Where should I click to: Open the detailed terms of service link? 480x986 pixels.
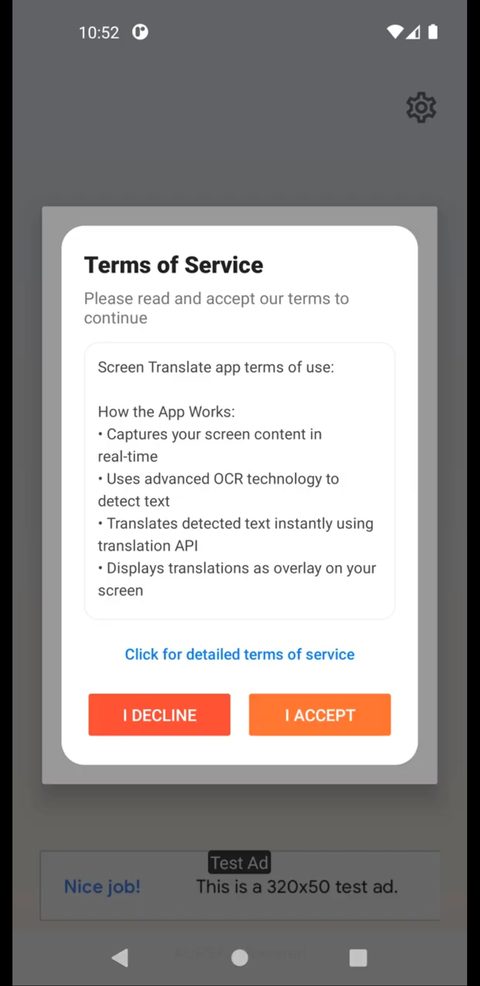pos(240,654)
